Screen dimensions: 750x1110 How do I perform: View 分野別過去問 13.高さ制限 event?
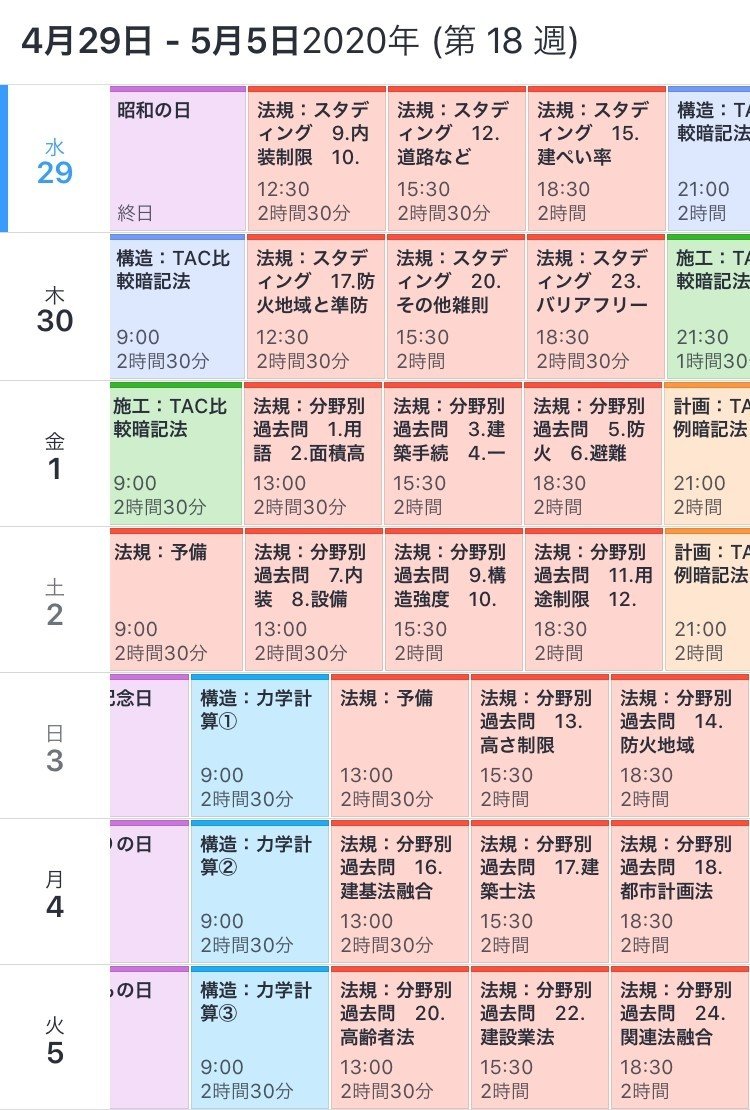click(540, 746)
